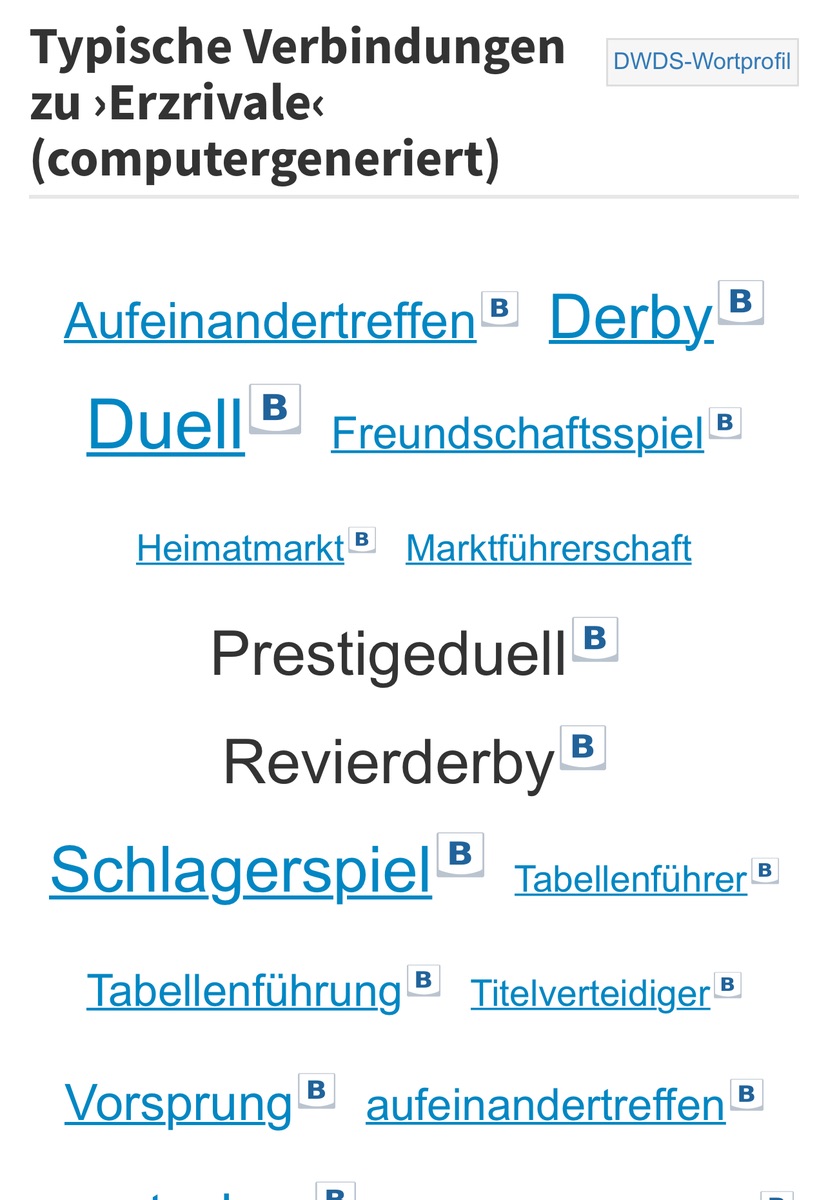The height and width of the screenshot is (1200, 828).
Task: Show examples icon next to Revierderby
Action: click(583, 747)
